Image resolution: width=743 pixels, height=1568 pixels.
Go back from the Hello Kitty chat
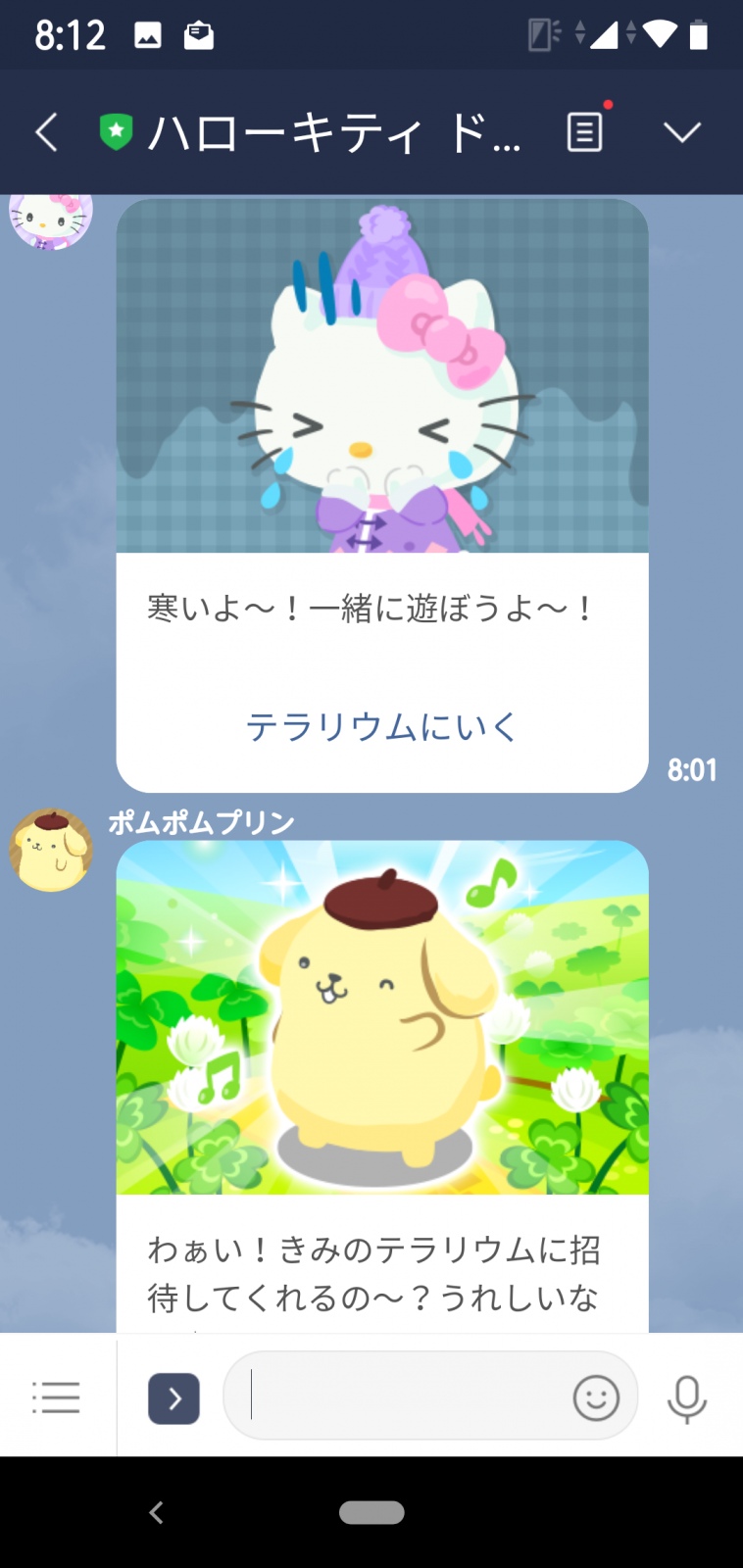click(x=46, y=131)
